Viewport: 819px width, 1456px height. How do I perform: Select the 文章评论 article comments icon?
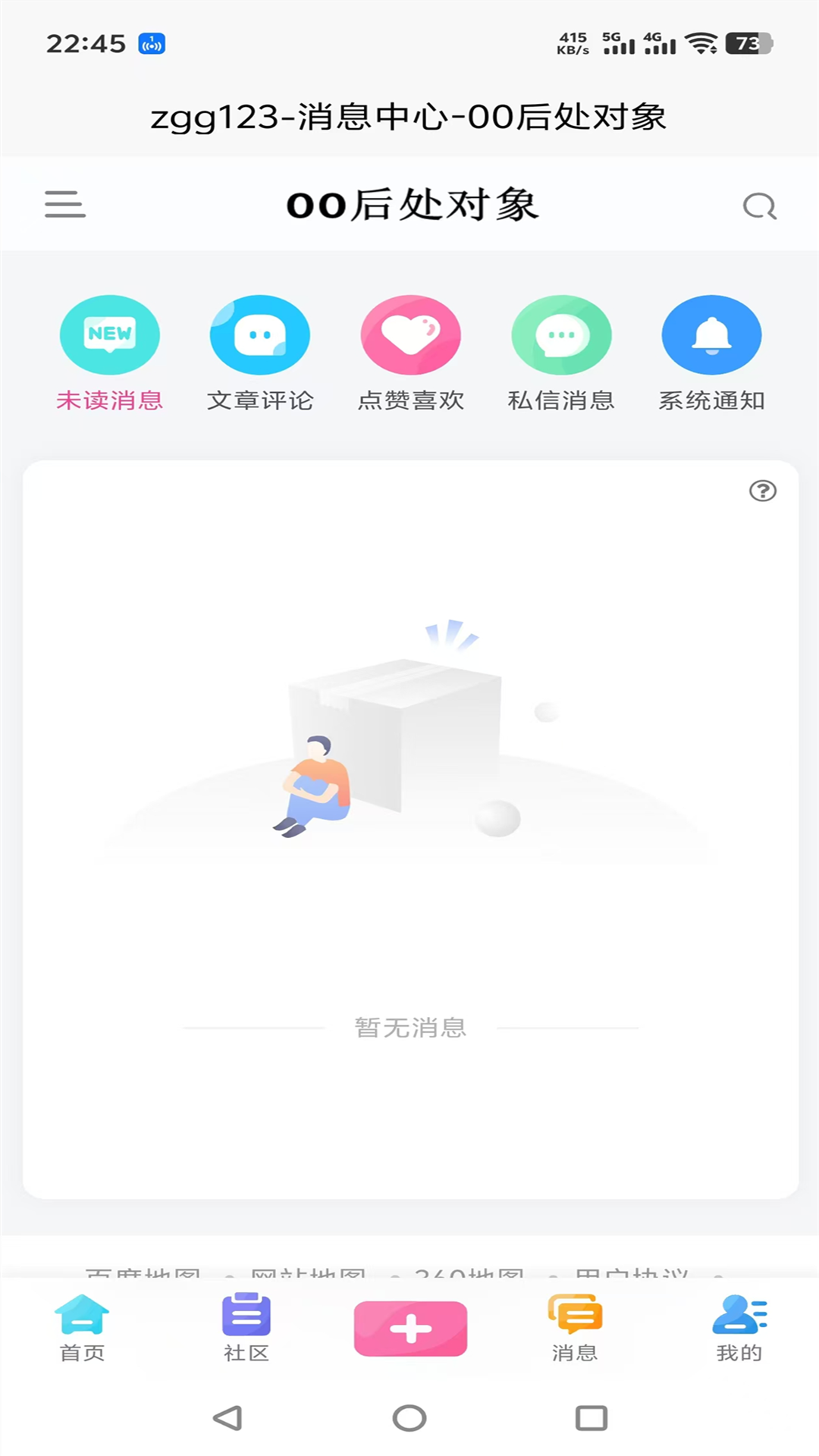(259, 334)
